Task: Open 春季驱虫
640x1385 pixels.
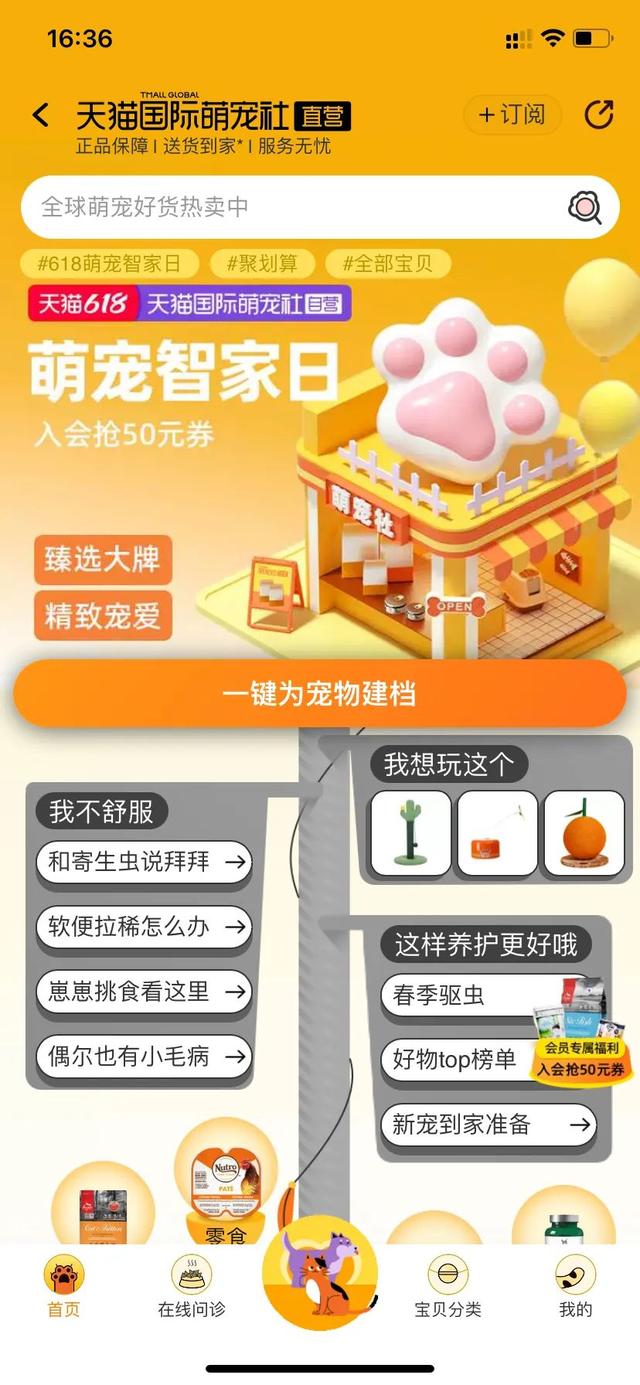Action: [470, 996]
